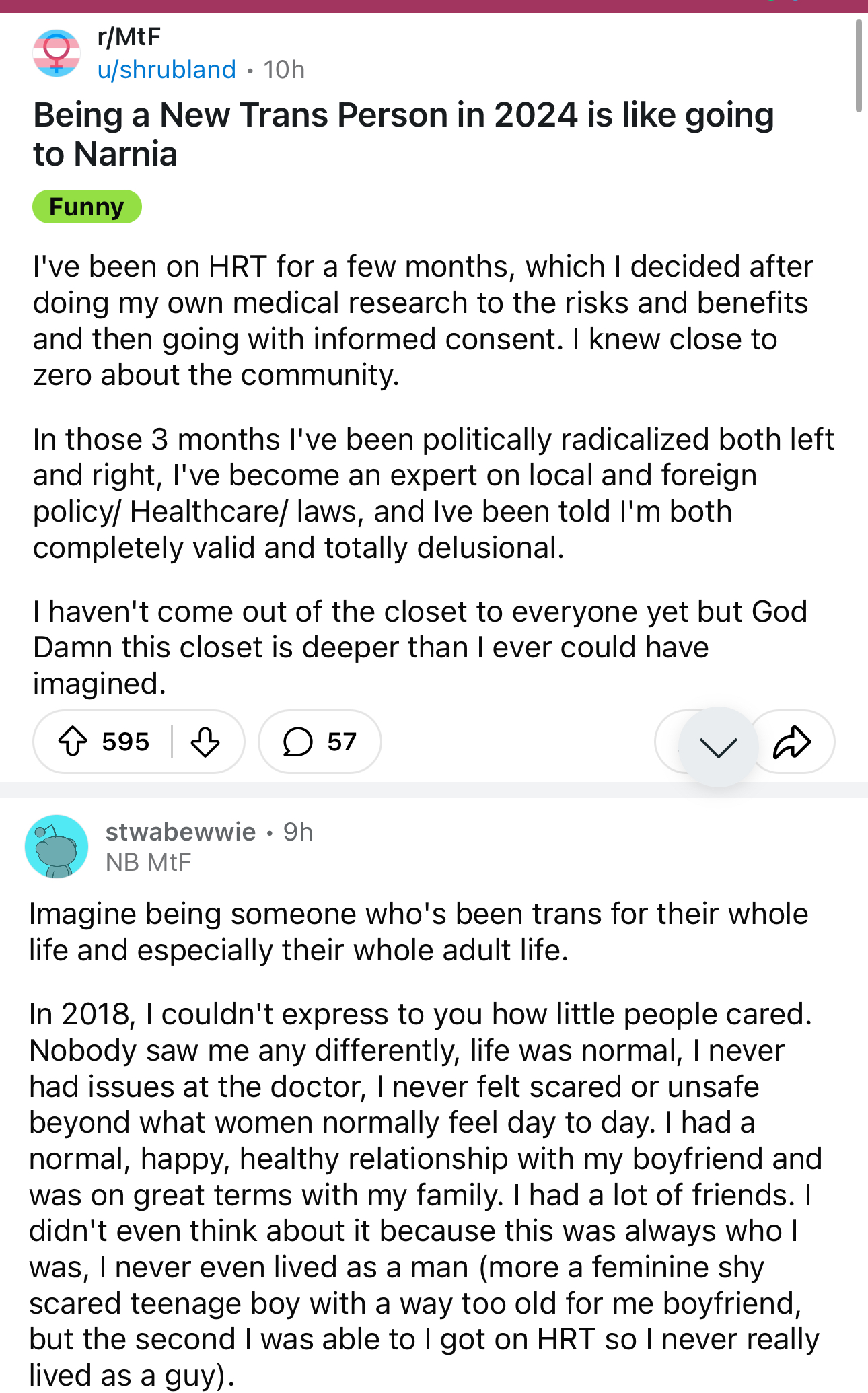This screenshot has width=868, height=1393.
Task: Tap the r/MtF community icon
Action: pos(57,53)
